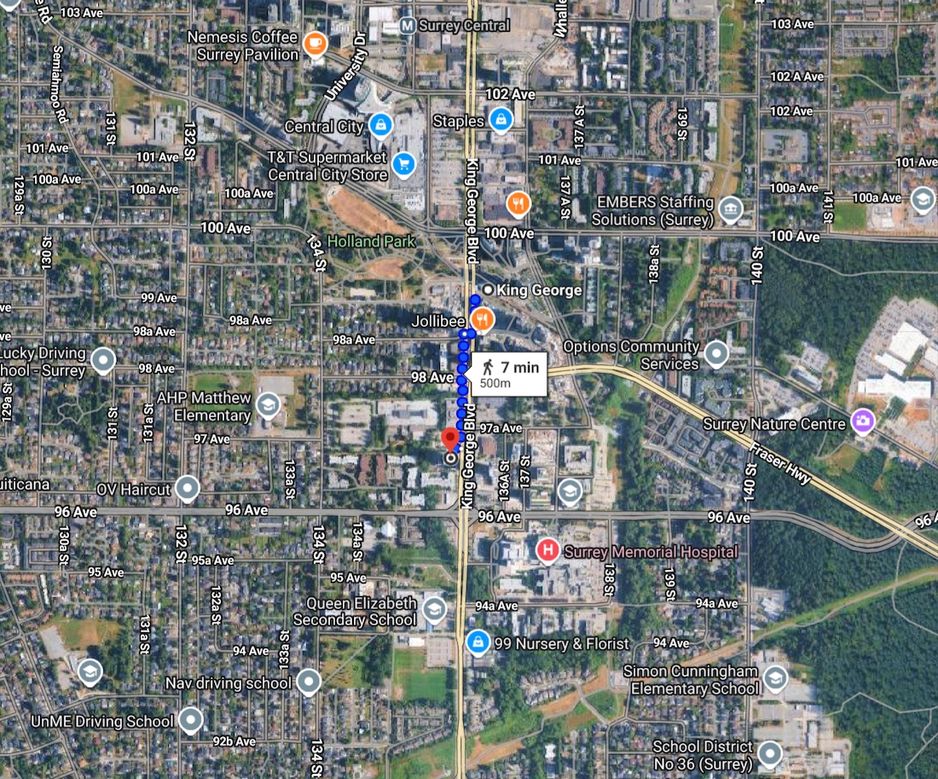Screen dimensions: 938x779
Task: Tap the 7 min walking route label
Action: tap(509, 375)
